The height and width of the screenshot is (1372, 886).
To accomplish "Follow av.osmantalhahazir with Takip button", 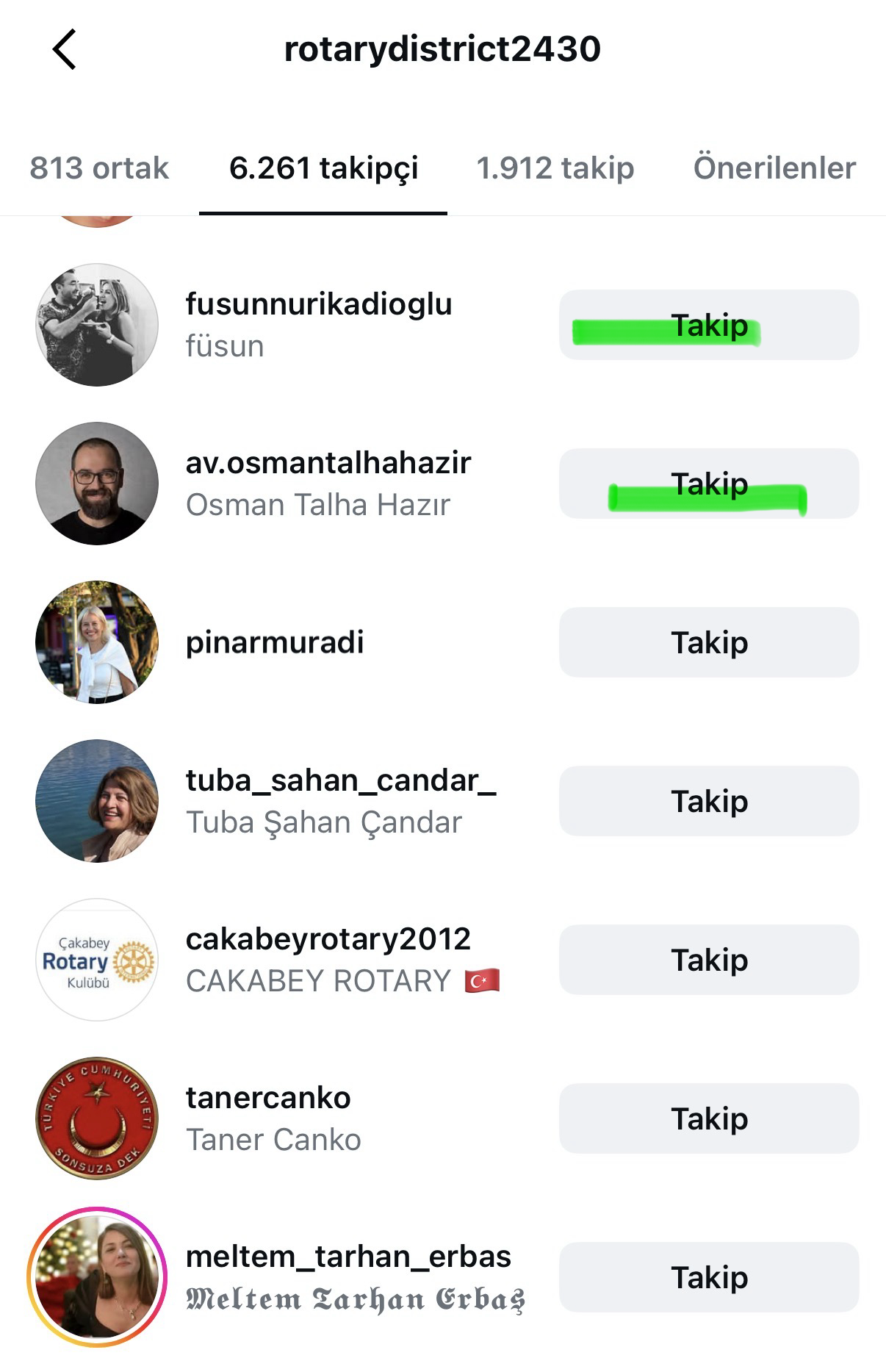I will coord(709,484).
